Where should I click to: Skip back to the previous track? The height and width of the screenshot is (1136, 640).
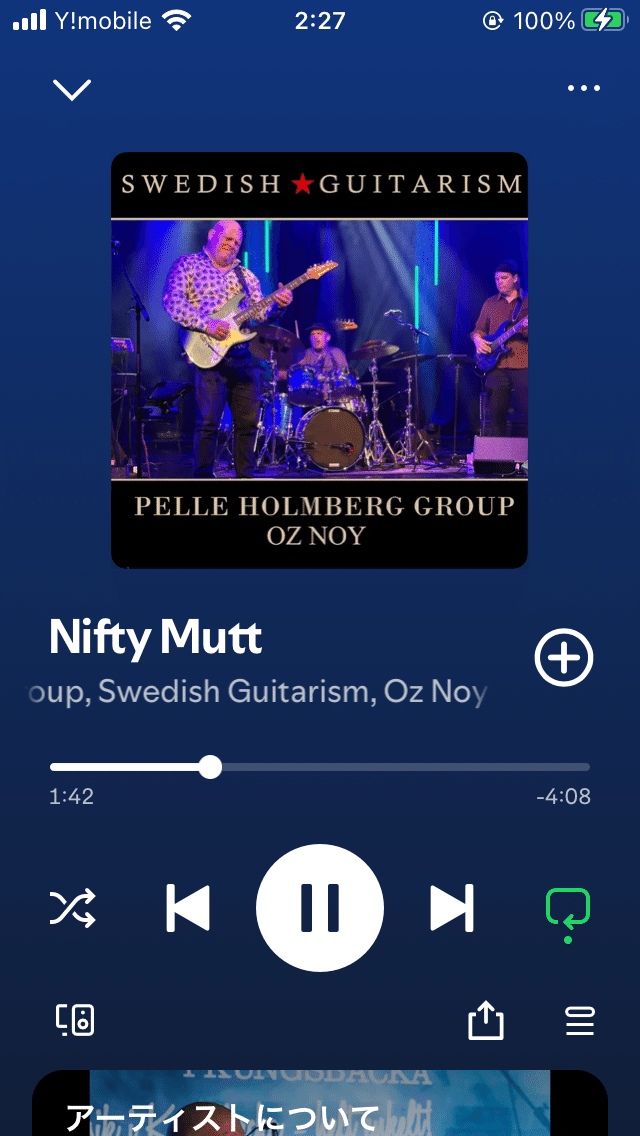tap(188, 908)
